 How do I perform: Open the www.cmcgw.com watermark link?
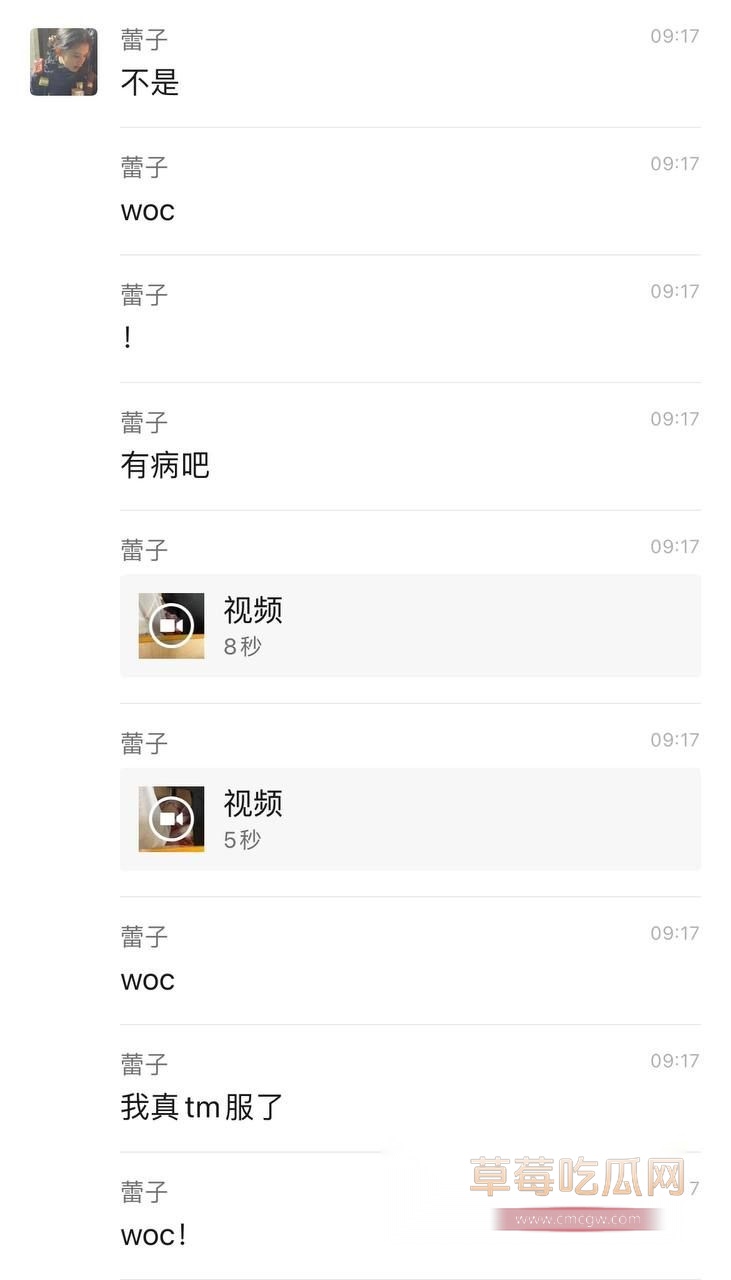(x=576, y=1218)
